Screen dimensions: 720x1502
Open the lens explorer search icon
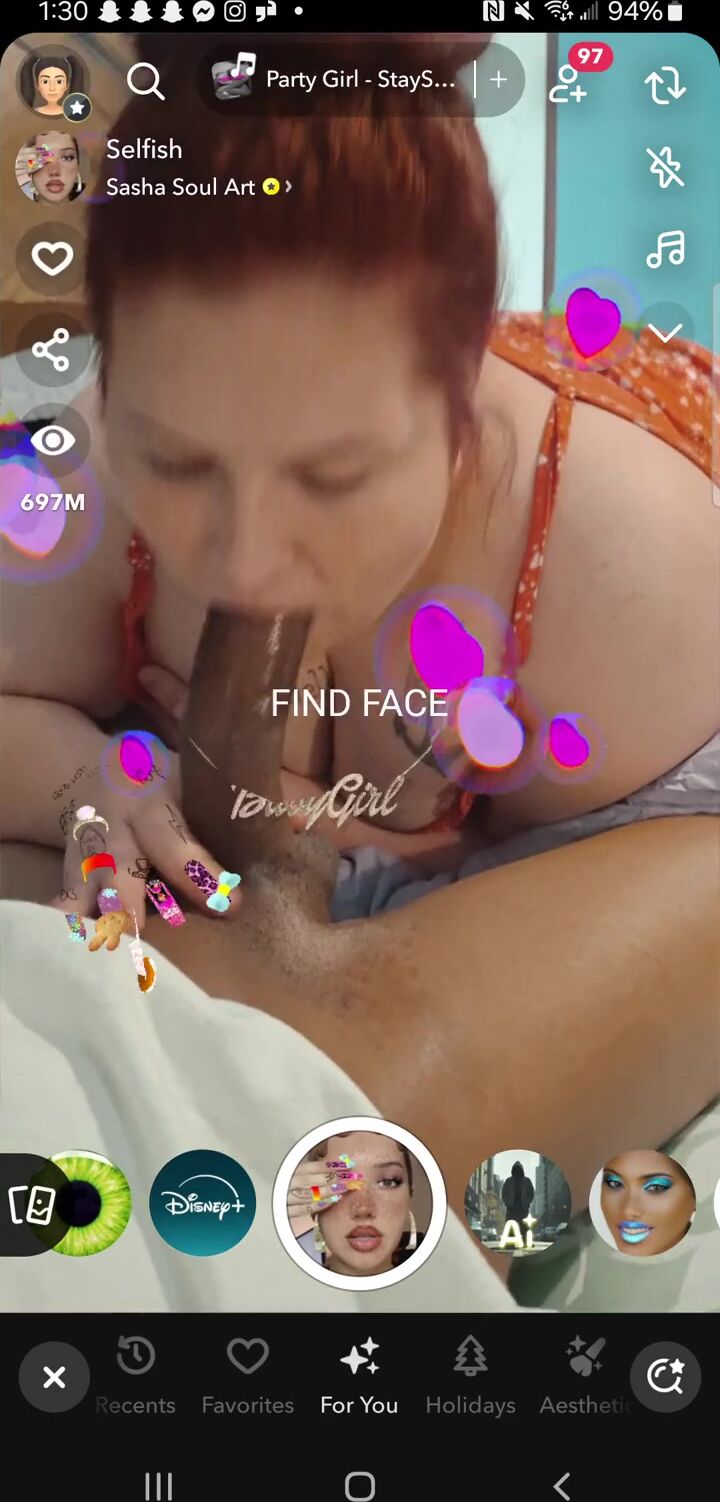tap(665, 1377)
